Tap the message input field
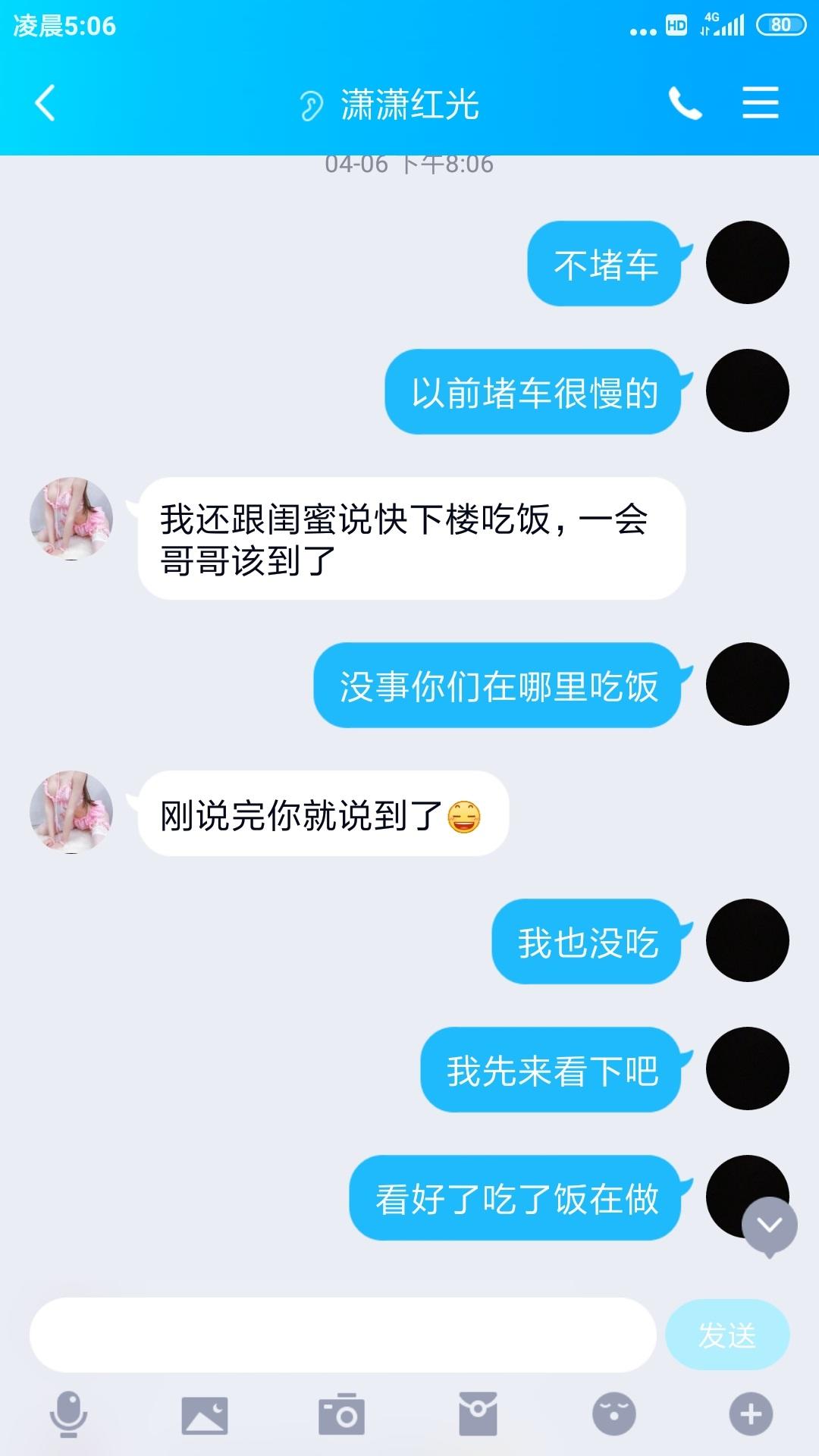This screenshot has height=1456, width=819. point(343,1335)
